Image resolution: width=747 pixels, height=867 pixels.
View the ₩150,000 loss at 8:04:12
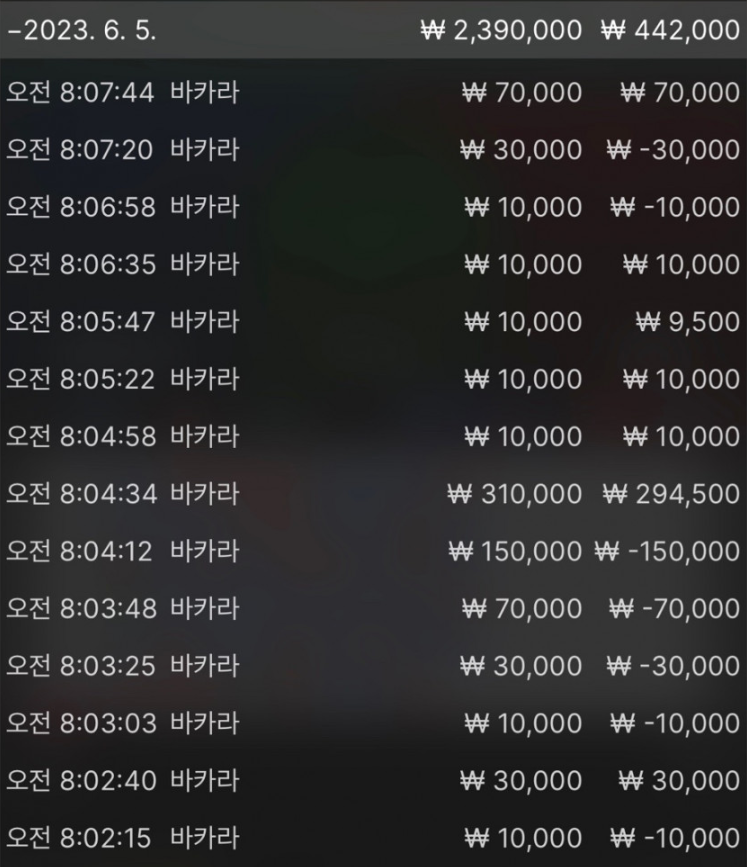(x=373, y=551)
